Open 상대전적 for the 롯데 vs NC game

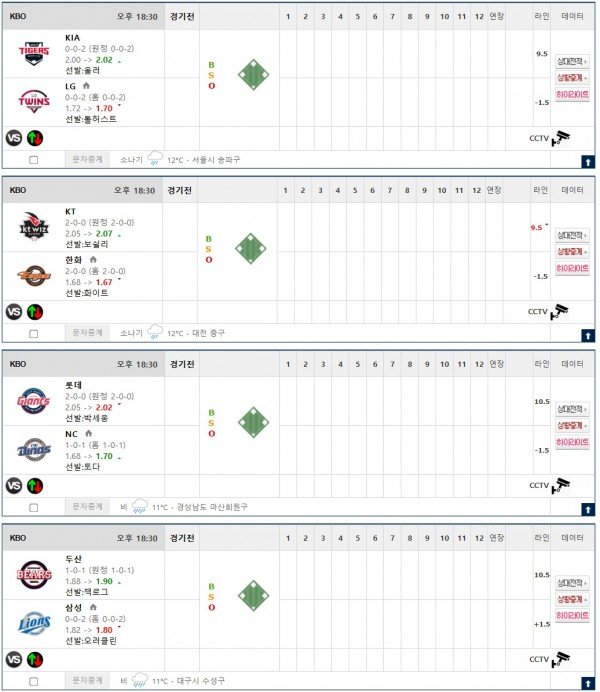coord(572,408)
